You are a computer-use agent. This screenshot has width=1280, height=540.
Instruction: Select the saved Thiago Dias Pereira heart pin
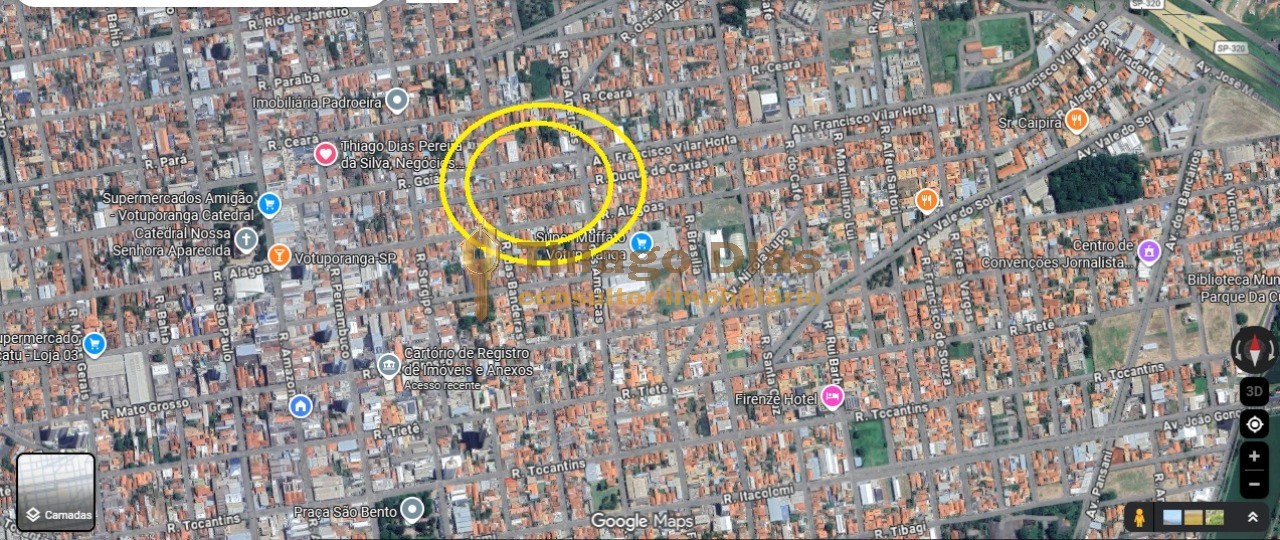click(x=325, y=154)
